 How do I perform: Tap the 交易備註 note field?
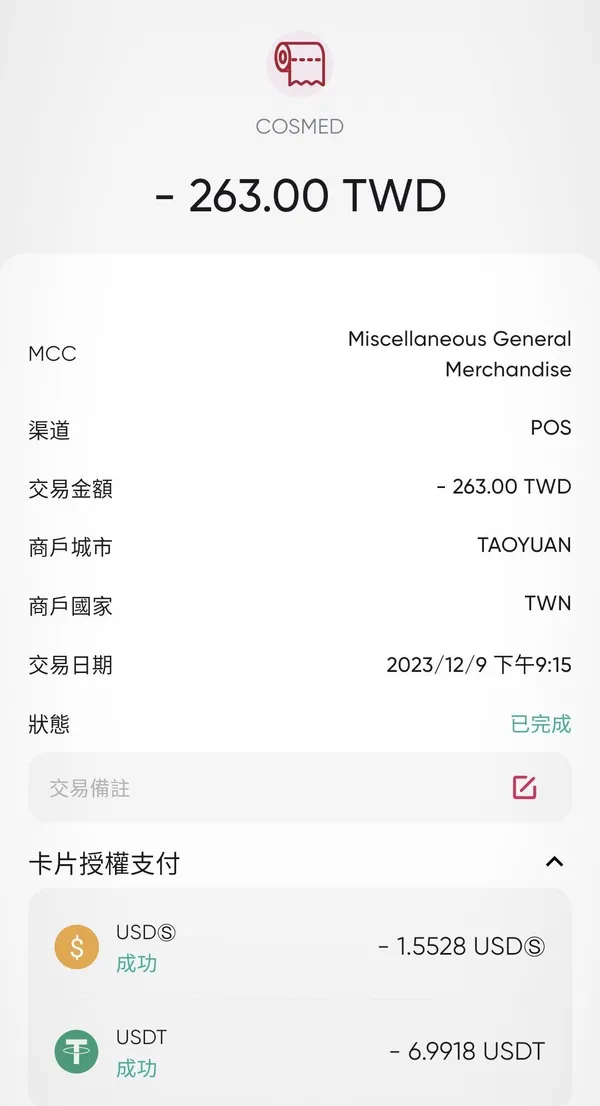click(x=260, y=788)
